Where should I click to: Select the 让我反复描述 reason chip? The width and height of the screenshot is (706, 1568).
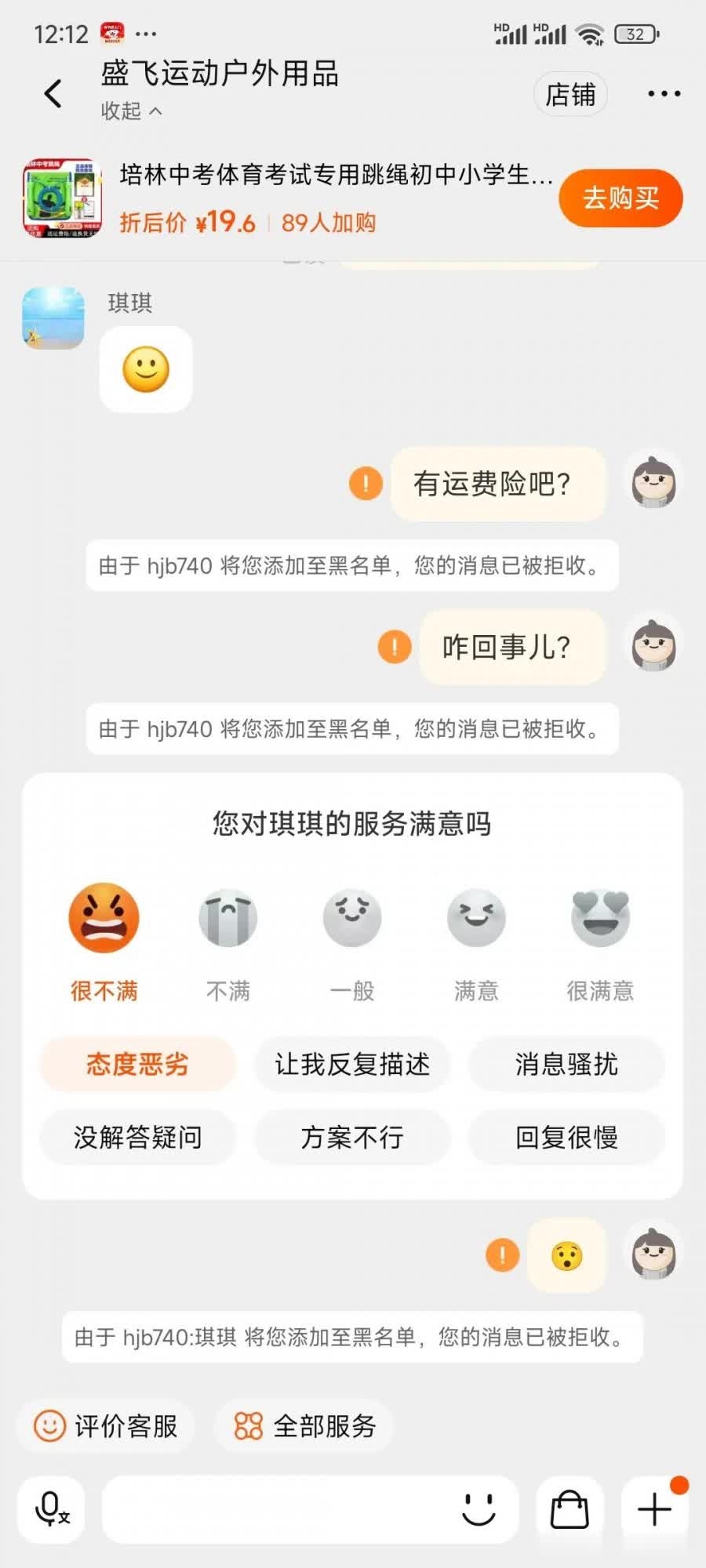352,1064
